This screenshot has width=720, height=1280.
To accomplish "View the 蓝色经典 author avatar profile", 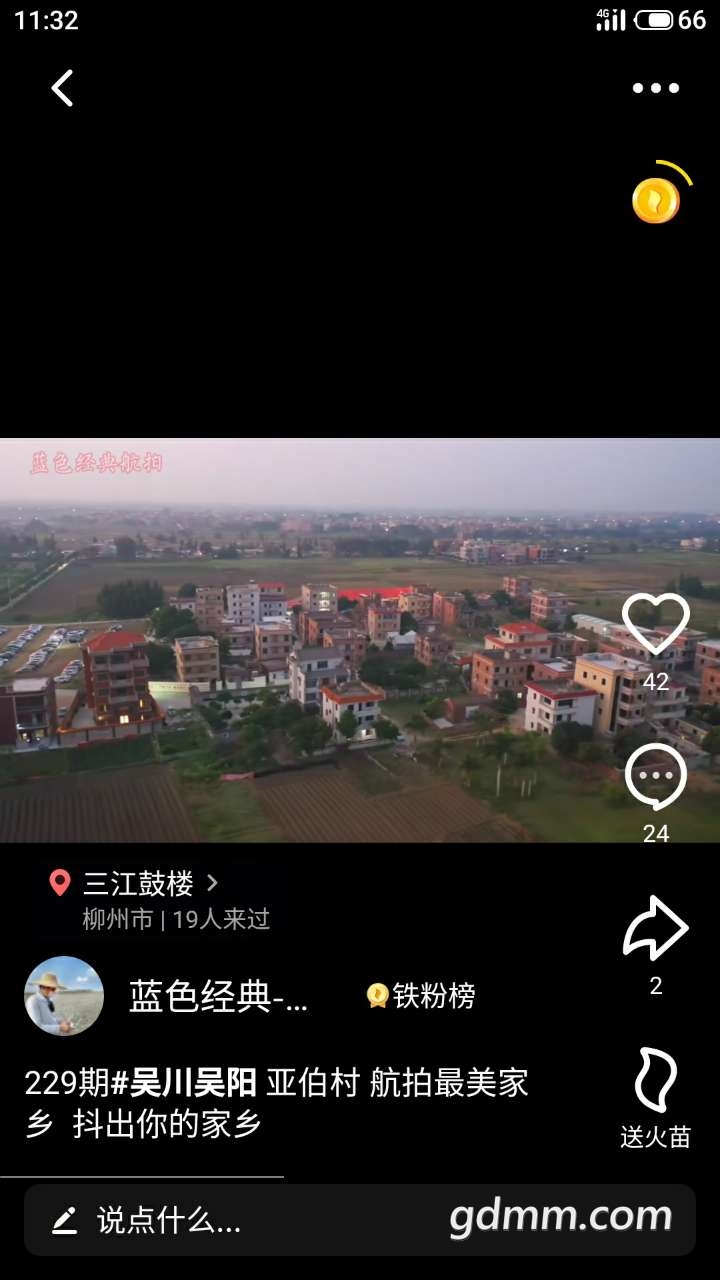I will point(64,996).
